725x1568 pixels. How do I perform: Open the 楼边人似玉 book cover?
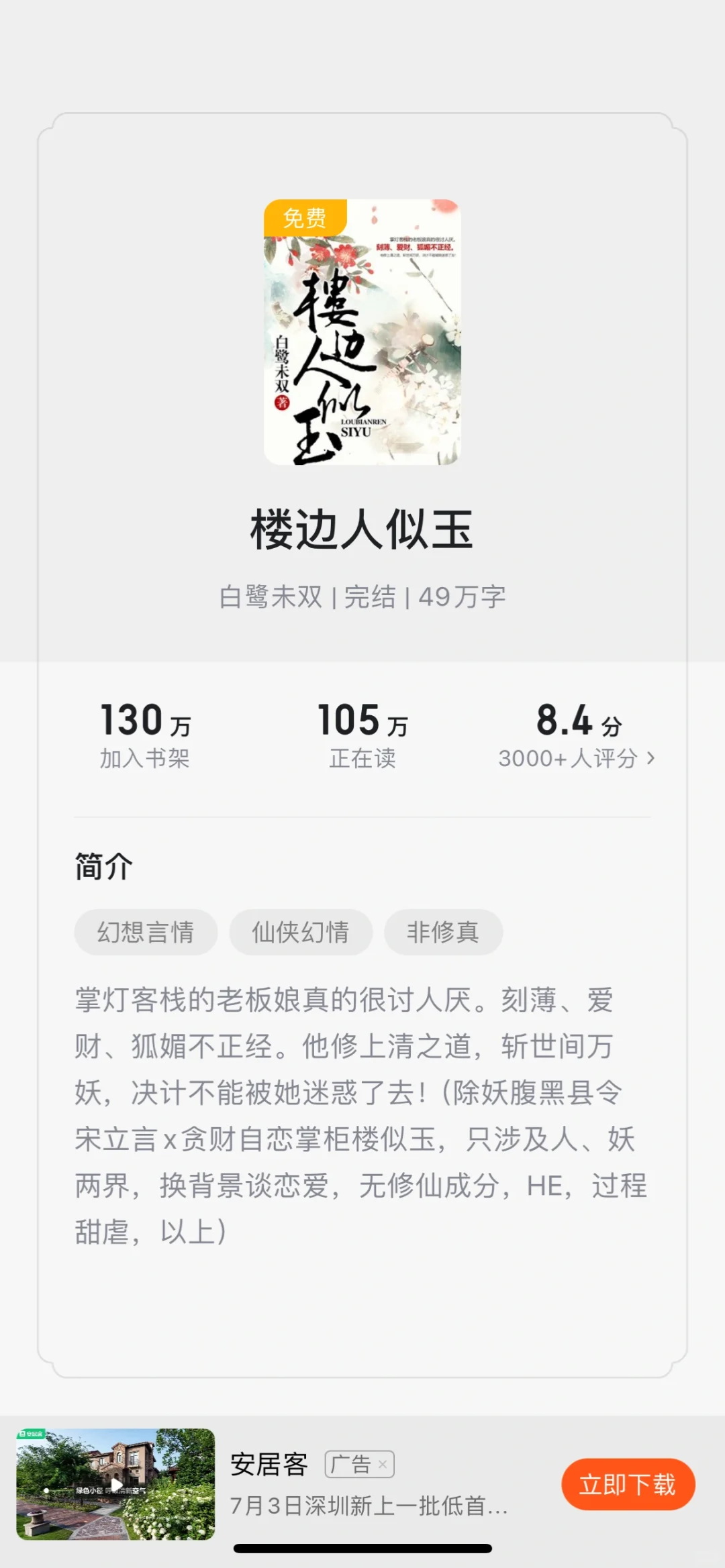tap(362, 332)
